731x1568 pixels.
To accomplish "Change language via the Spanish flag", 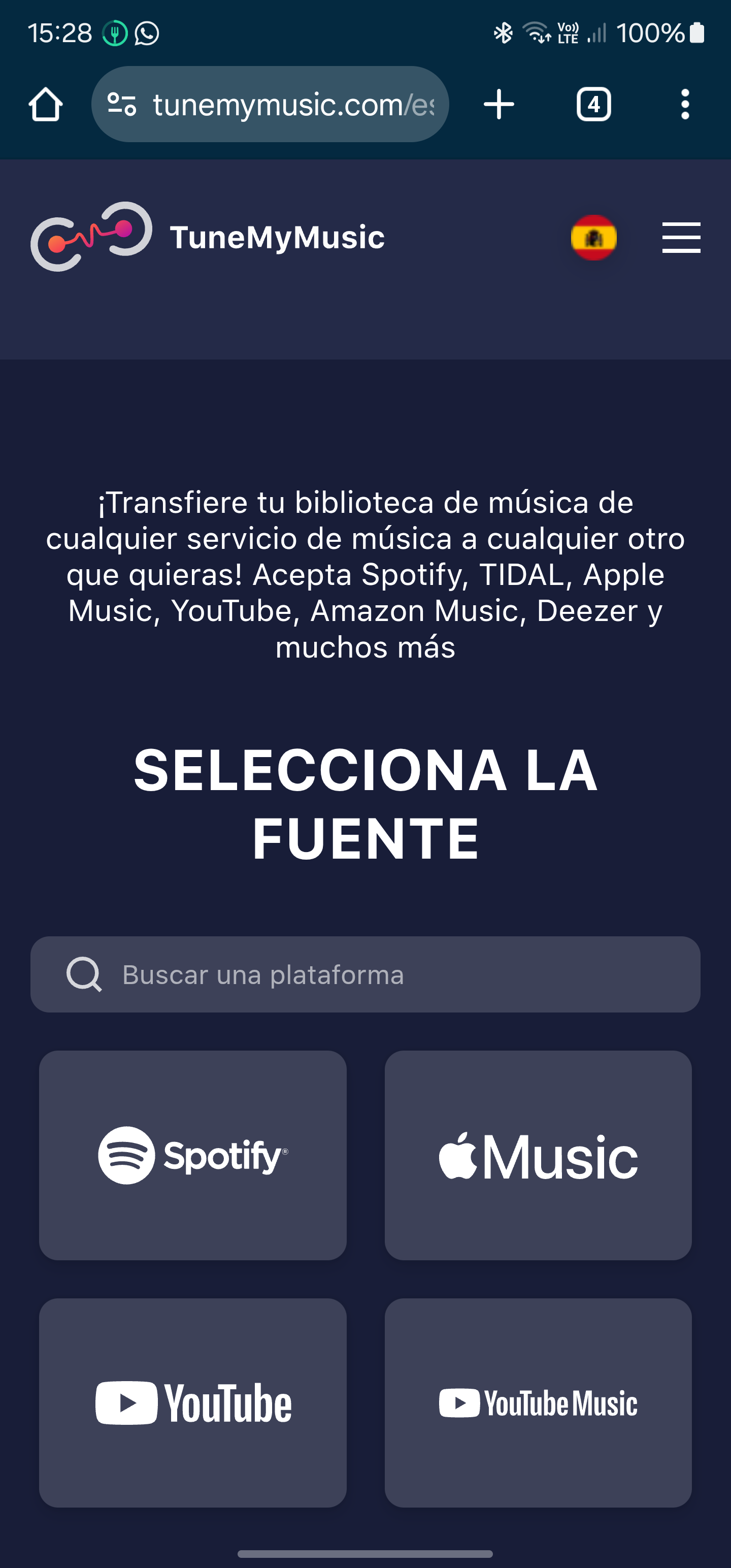I will point(593,238).
